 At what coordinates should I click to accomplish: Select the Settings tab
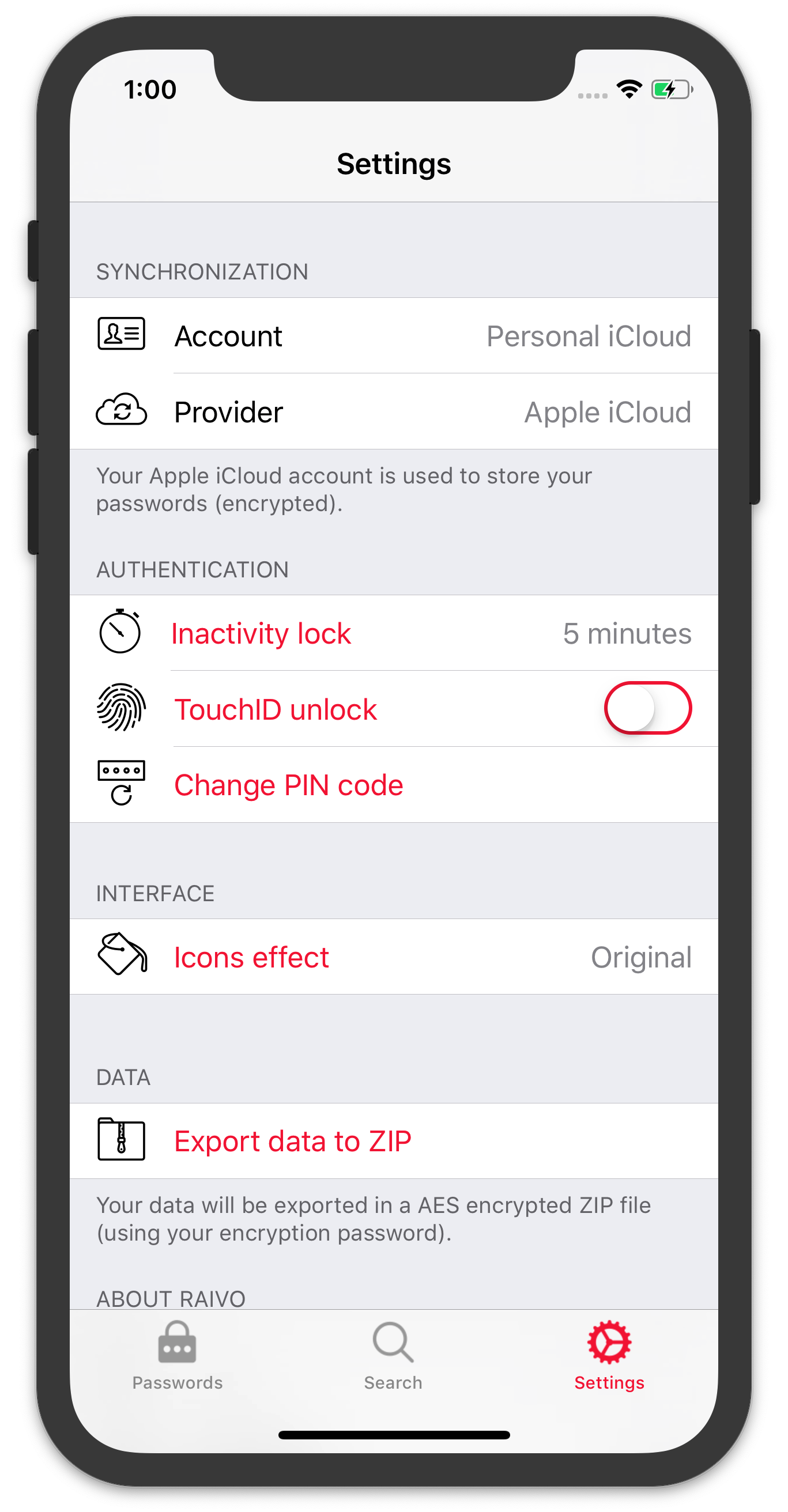pyautogui.click(x=609, y=1356)
